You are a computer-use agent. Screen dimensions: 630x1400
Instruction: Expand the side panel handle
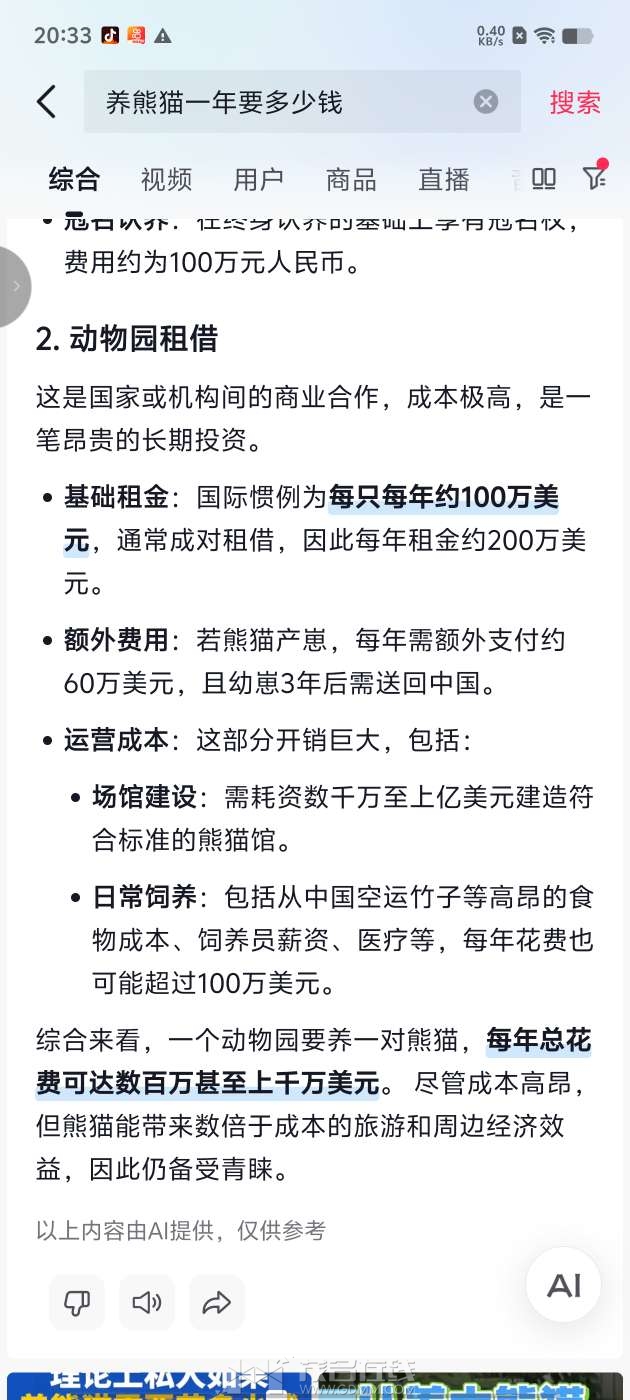(14, 287)
